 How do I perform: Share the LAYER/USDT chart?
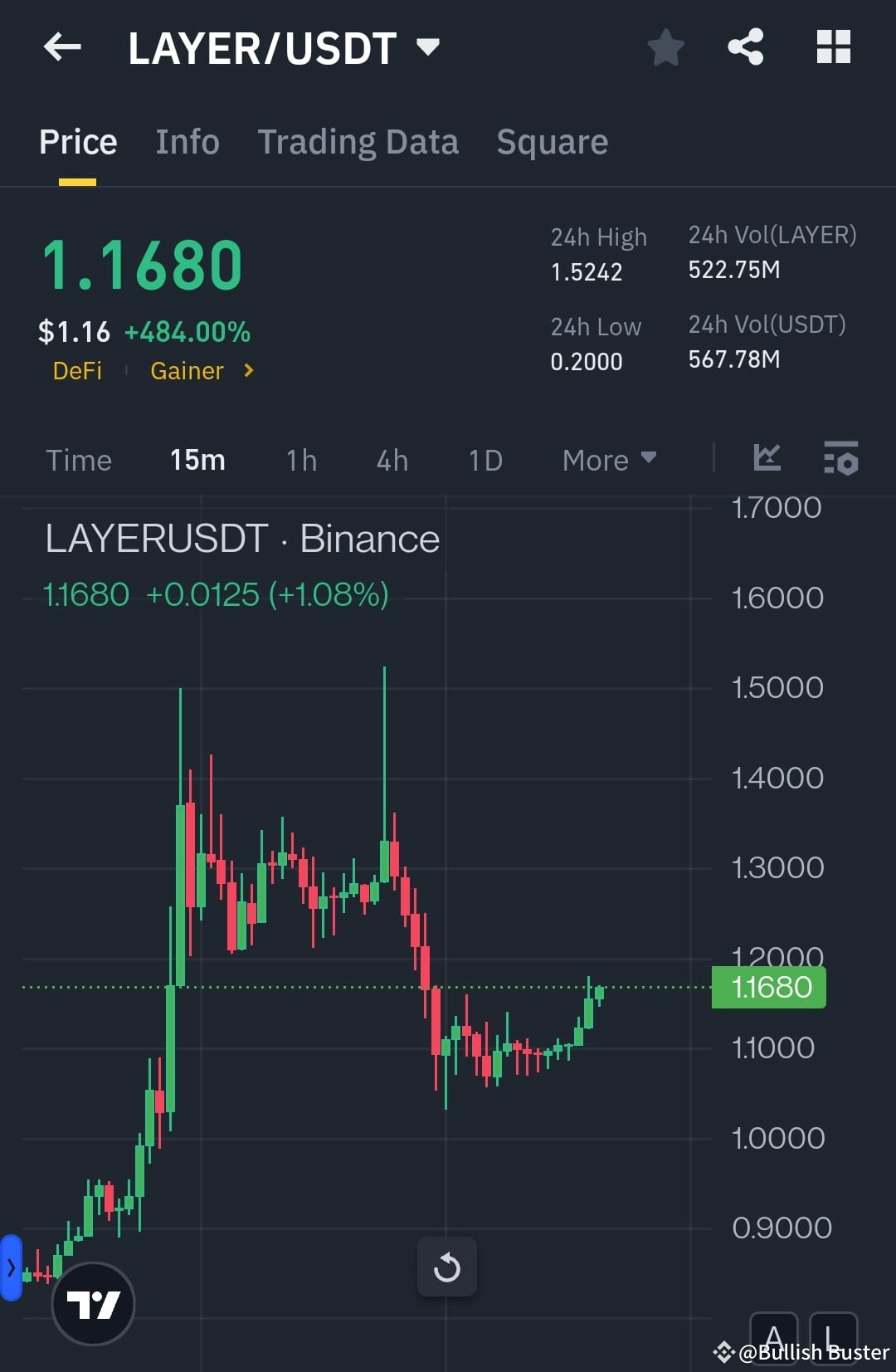[745, 47]
